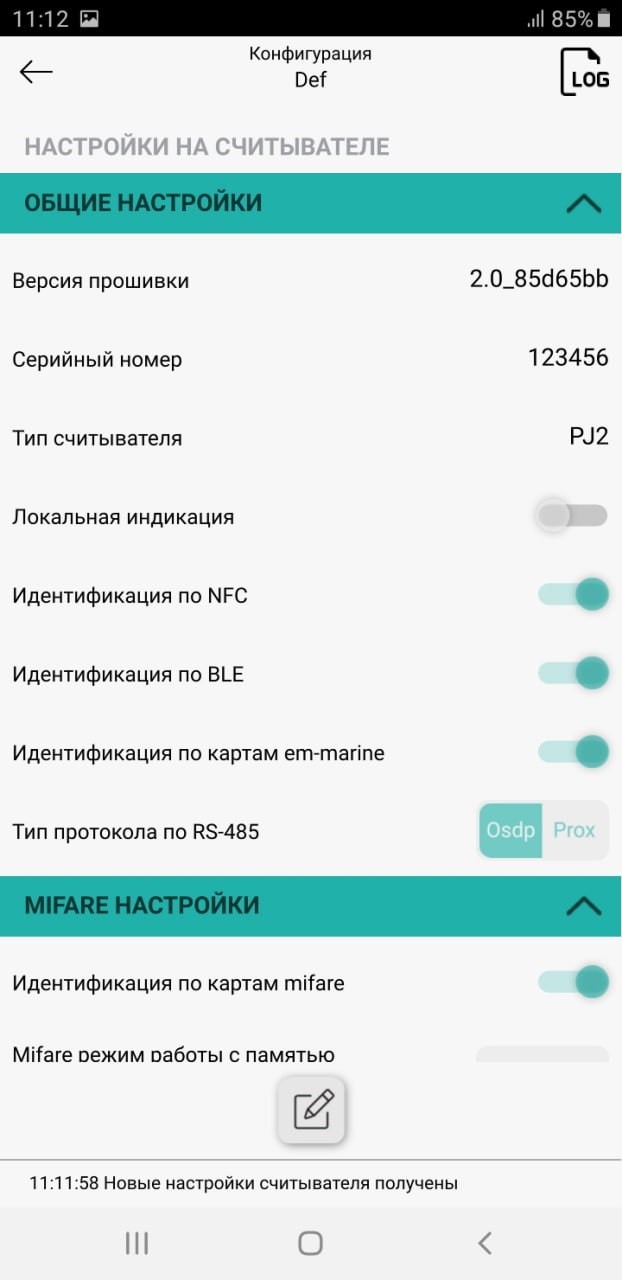Disable Идентификация по BLE
This screenshot has height=1280, width=622.
(x=572, y=673)
